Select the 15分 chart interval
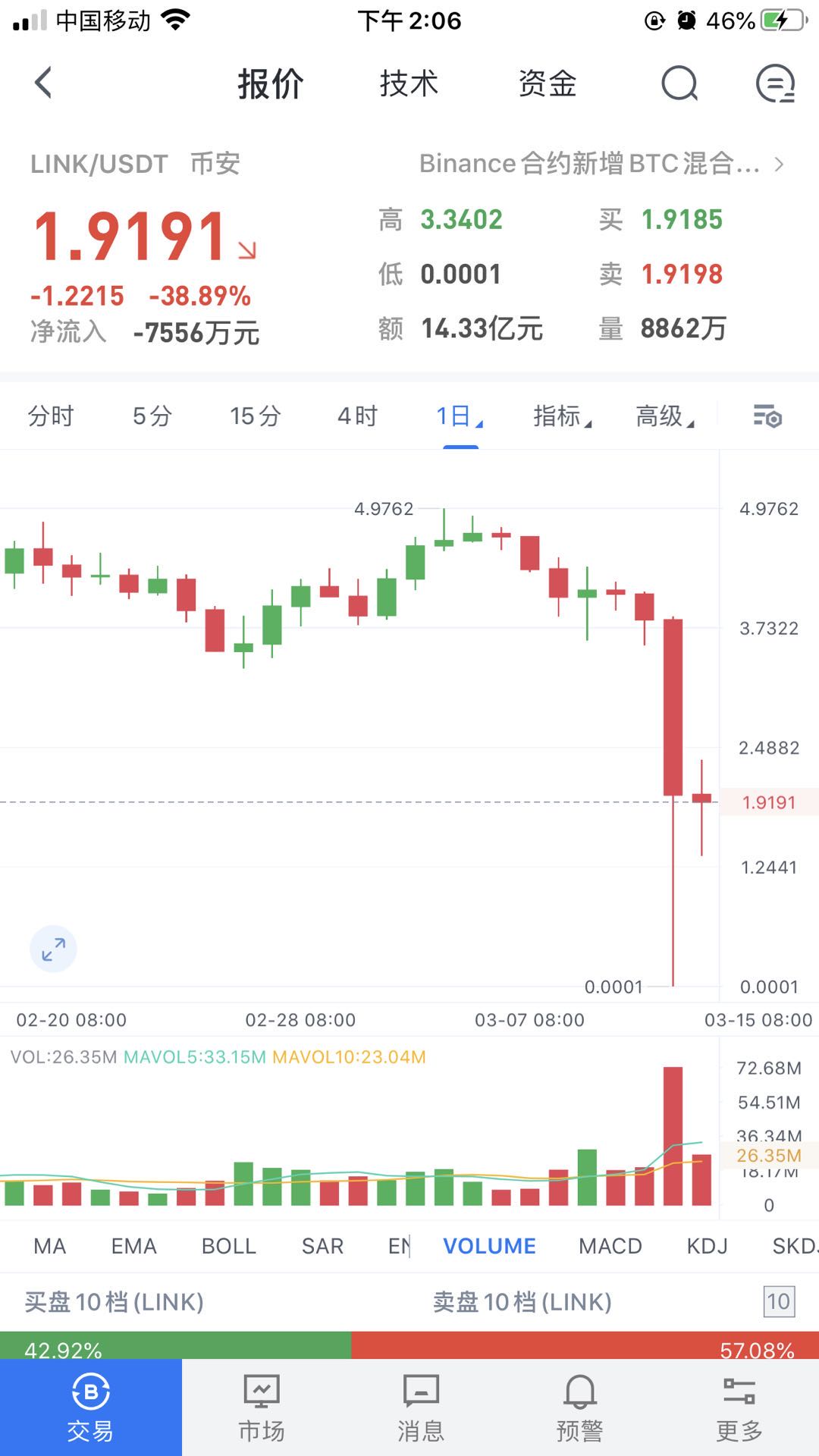 (256, 416)
